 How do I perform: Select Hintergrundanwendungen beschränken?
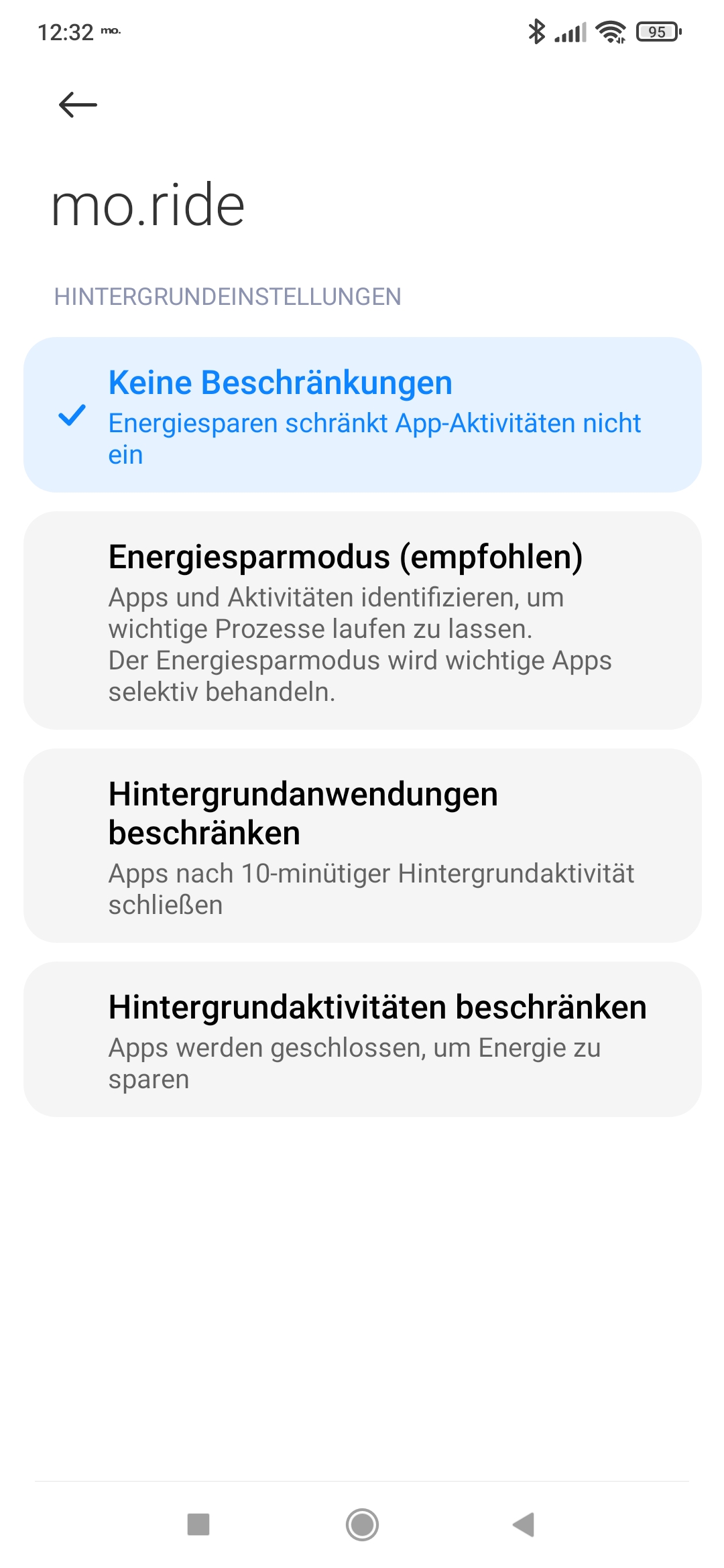[362, 846]
